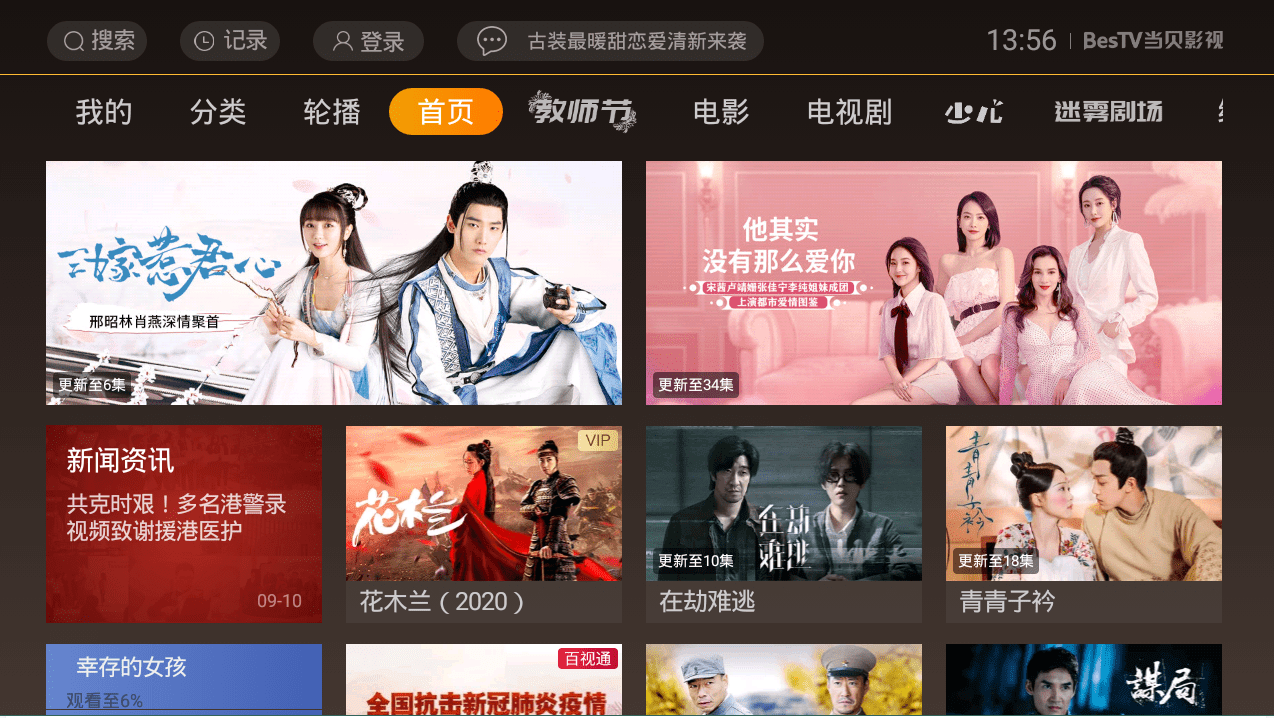
Task: Open the 新闻资讯 news card
Action: (184, 524)
